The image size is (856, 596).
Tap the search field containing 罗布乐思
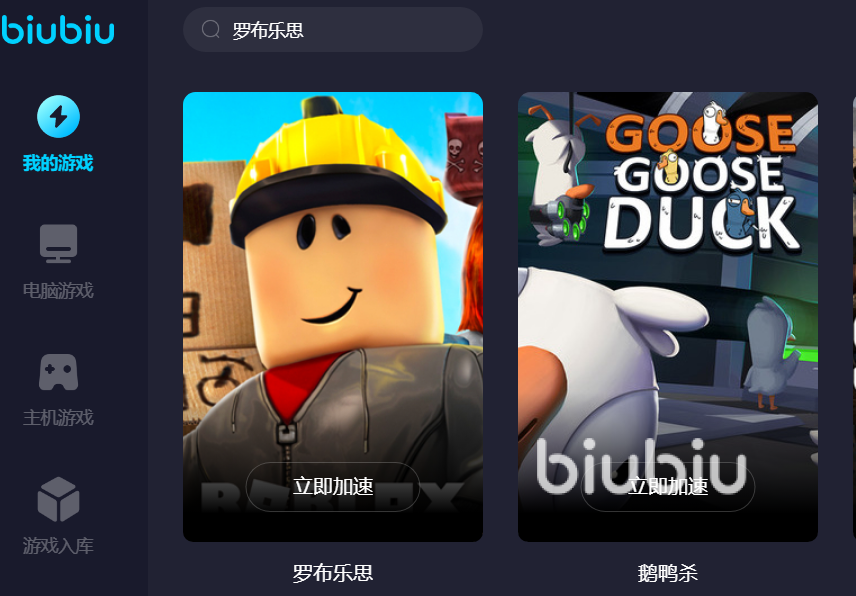340,30
